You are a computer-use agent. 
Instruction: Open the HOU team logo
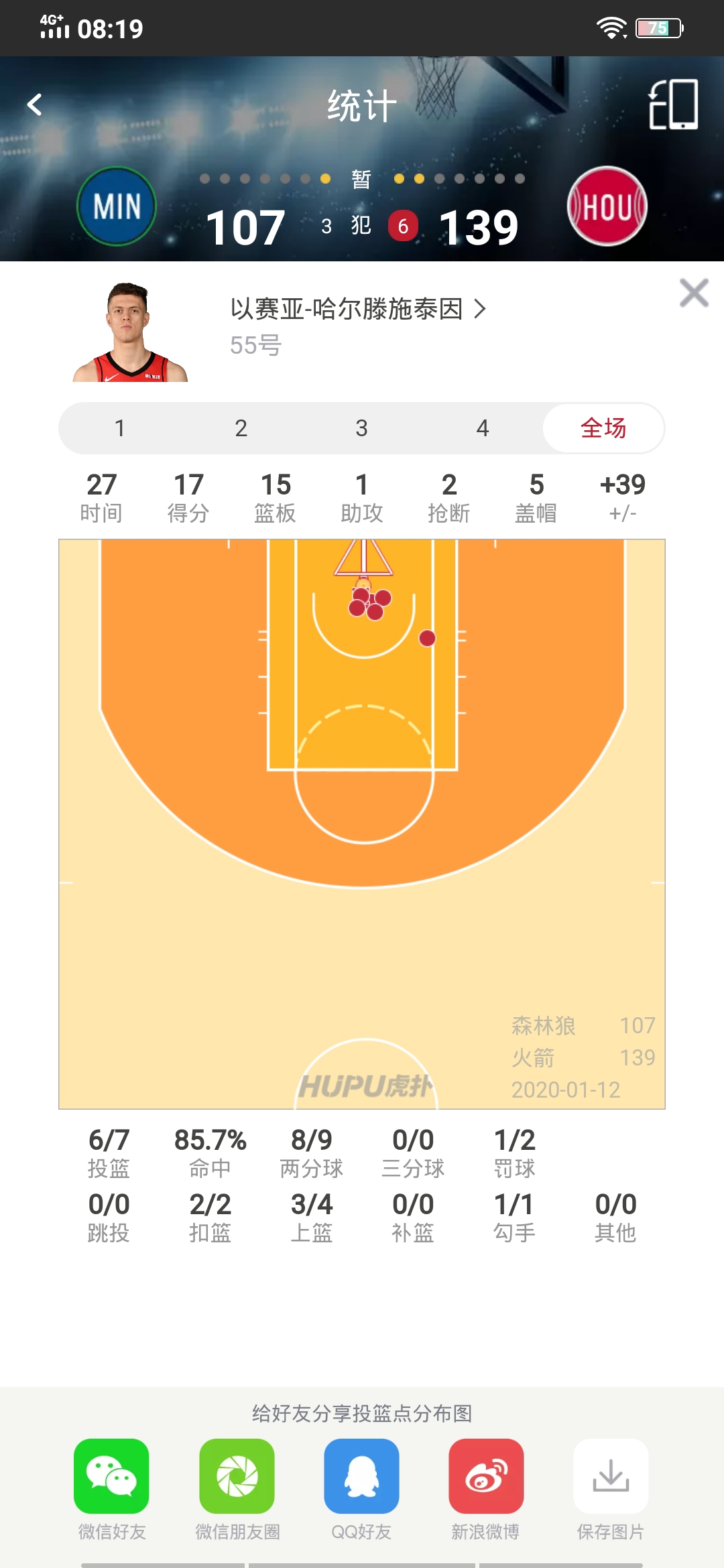607,206
